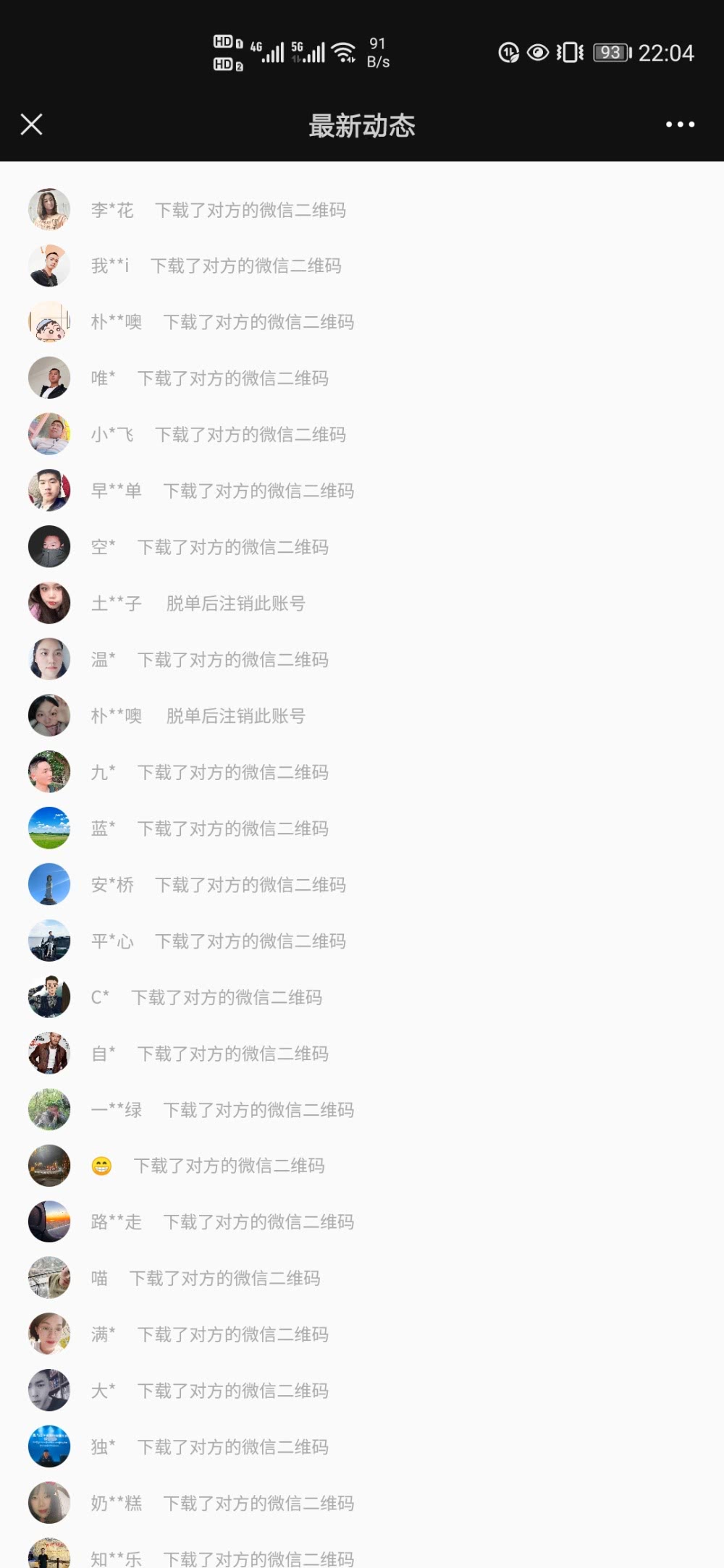Open the three-dot overflow menu
Image resolution: width=724 pixels, height=1568 pixels.
point(680,124)
